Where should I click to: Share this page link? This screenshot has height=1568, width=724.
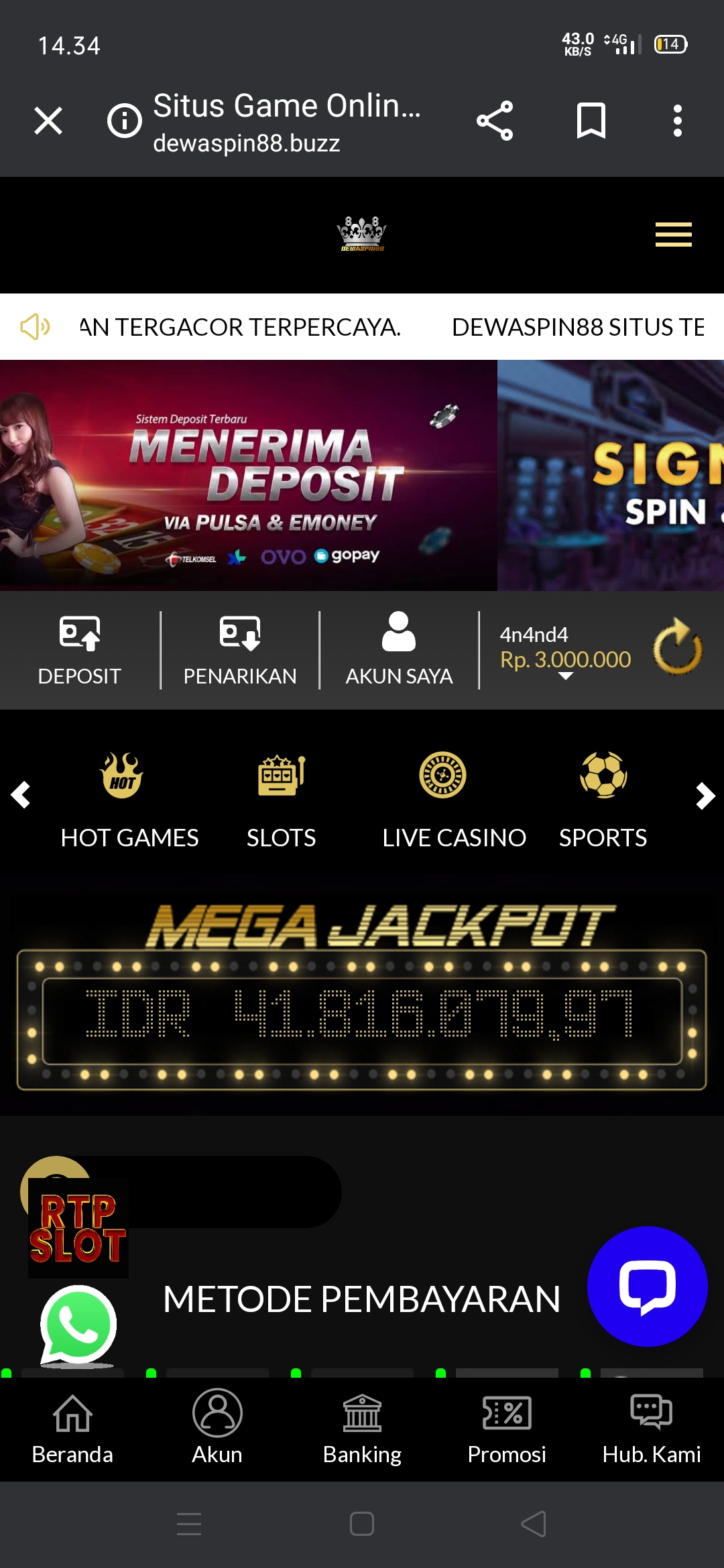(495, 121)
